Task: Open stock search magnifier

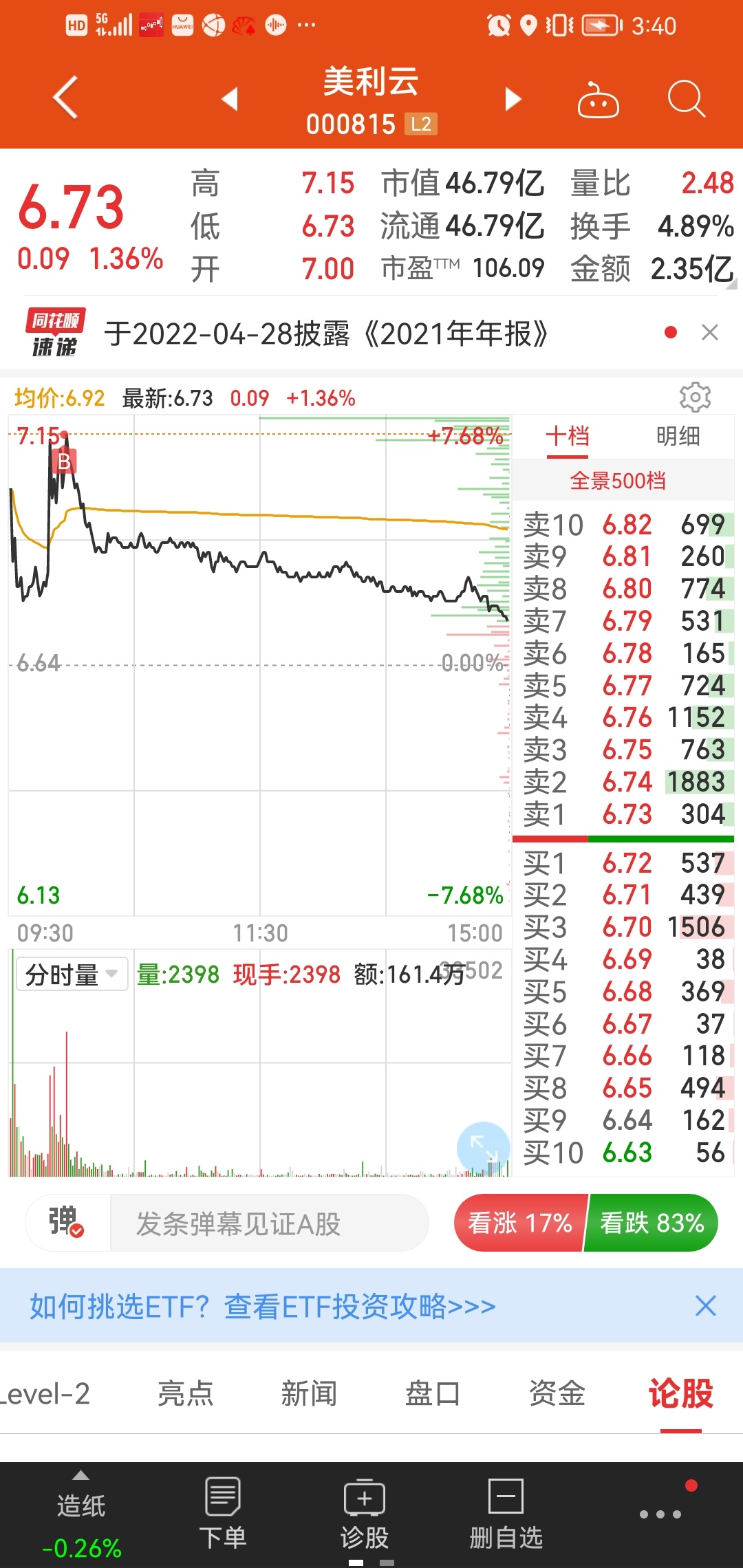Action: (687, 99)
